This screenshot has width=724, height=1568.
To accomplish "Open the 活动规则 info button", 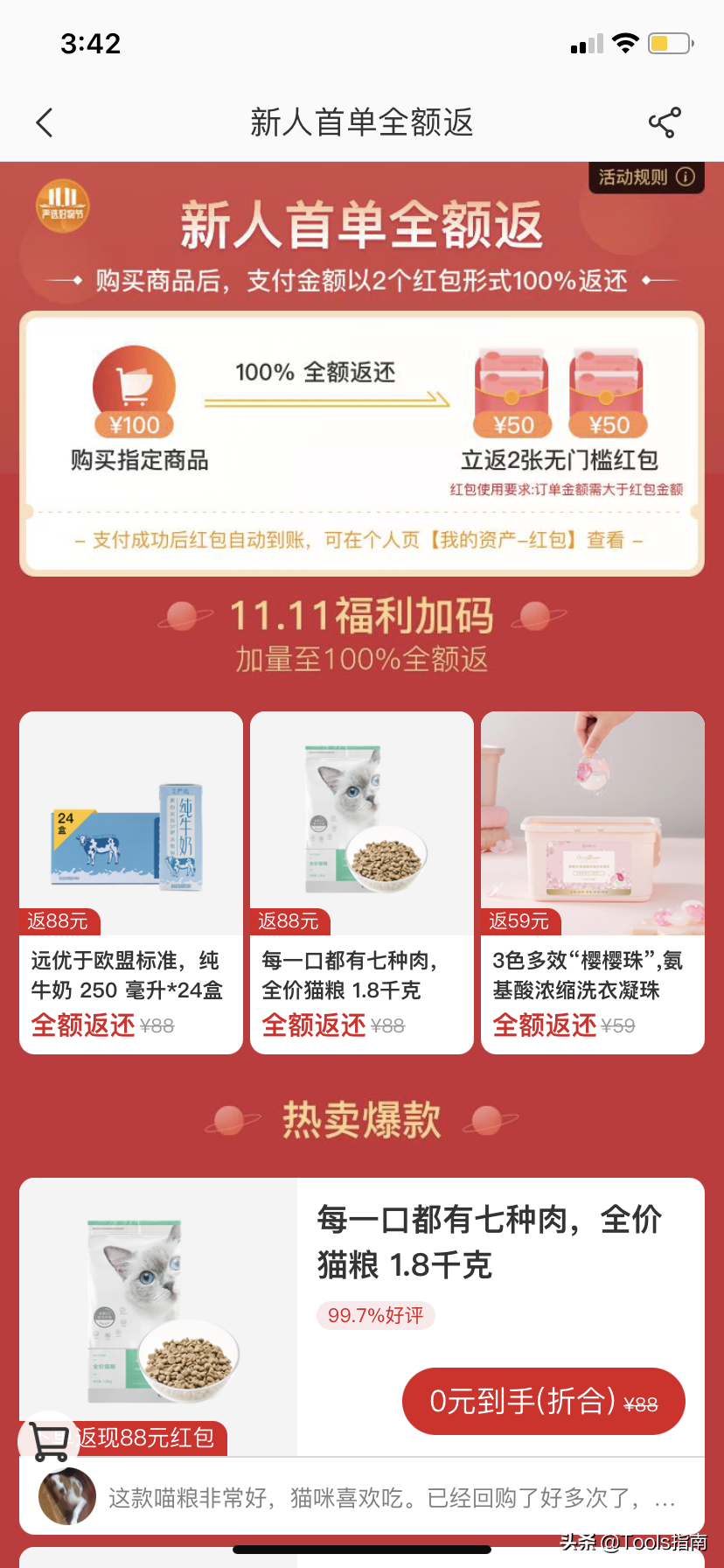I will point(646,178).
